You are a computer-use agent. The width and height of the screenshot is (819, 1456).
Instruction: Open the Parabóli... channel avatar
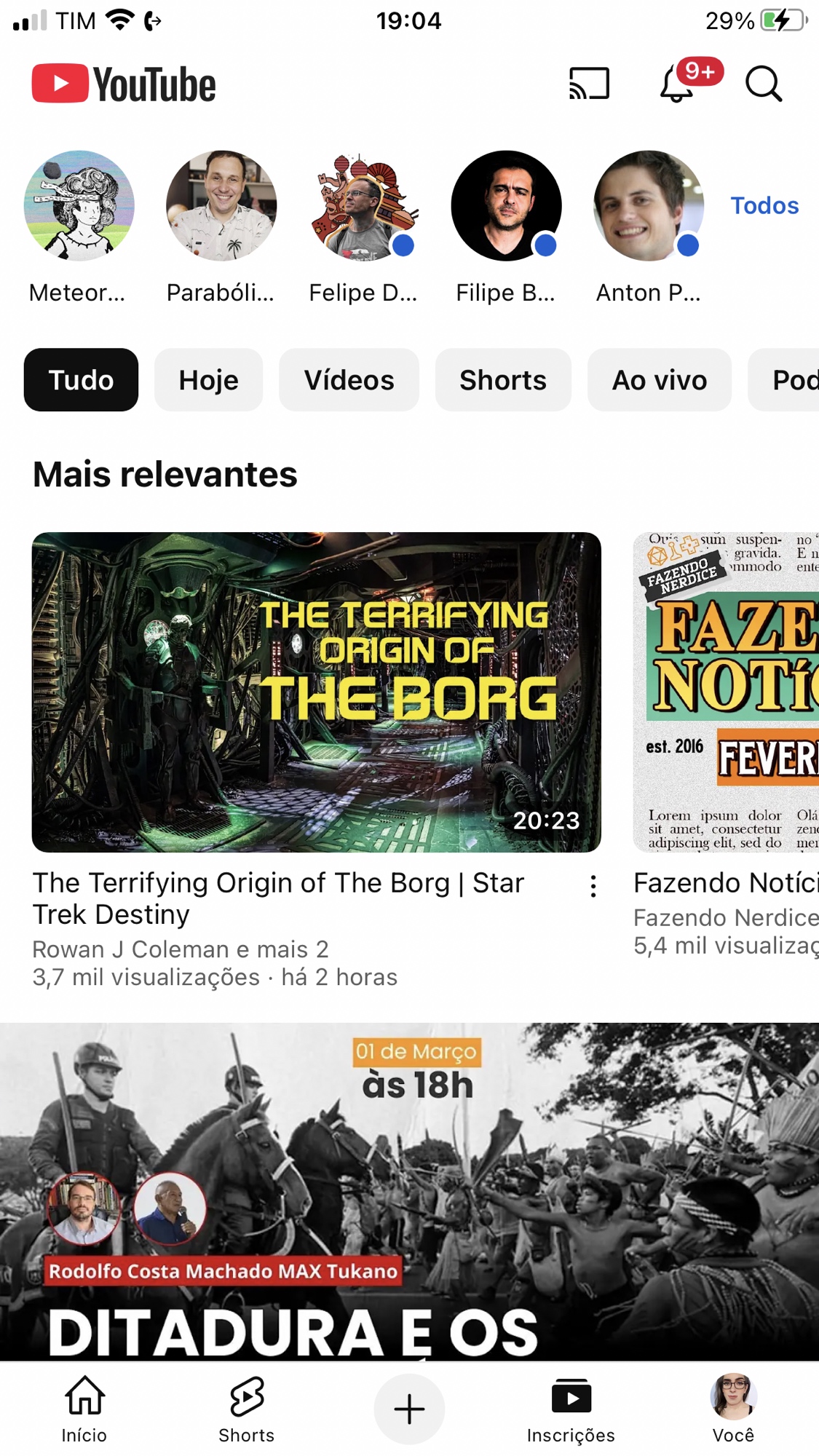tap(221, 206)
